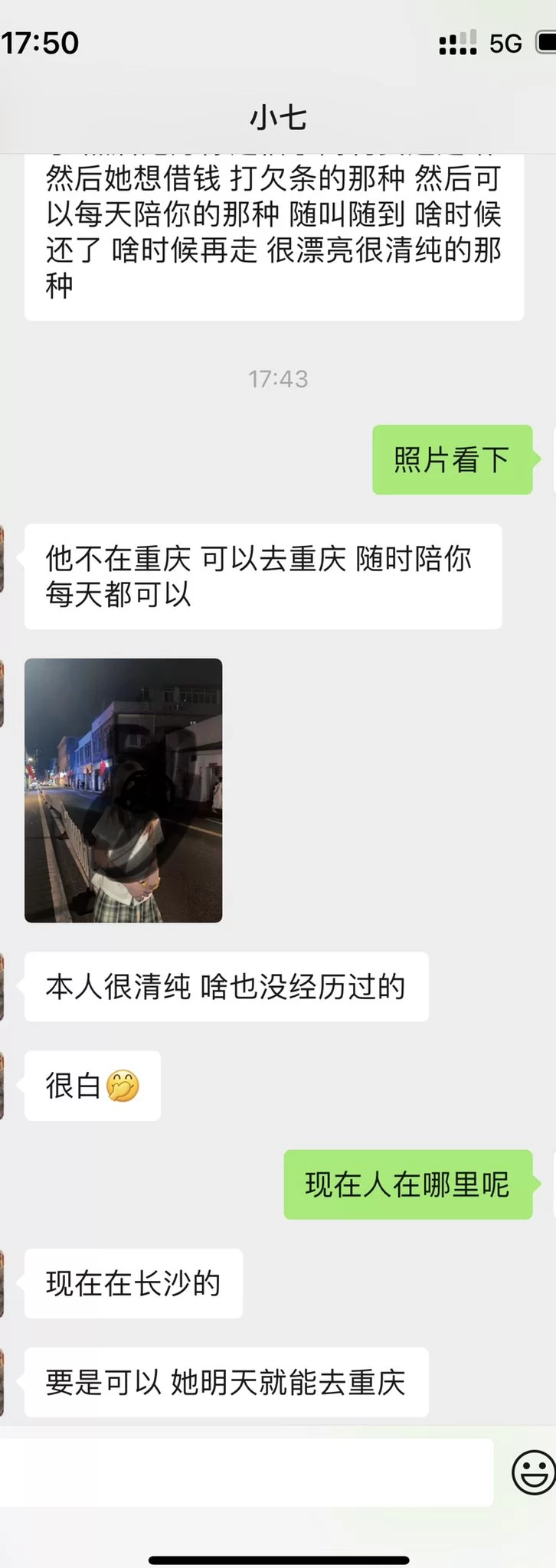Tap the message input field
556x1568 pixels.
(x=245, y=1472)
